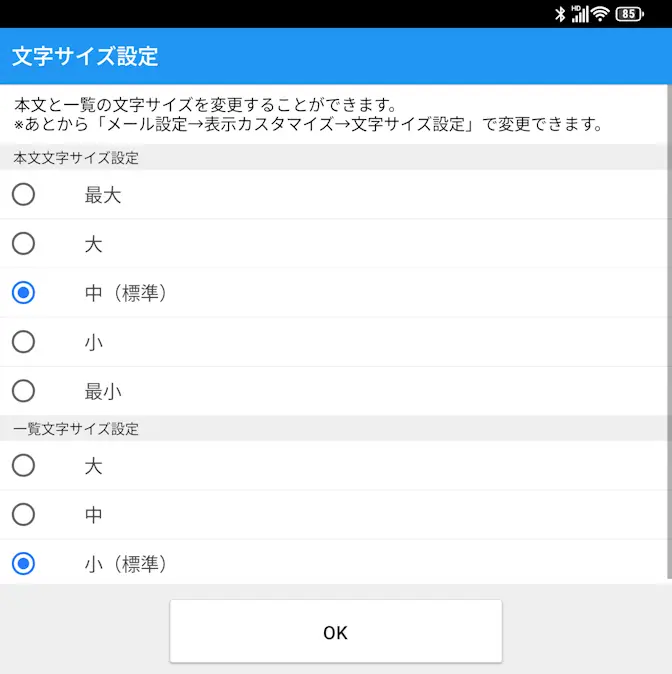The image size is (672, 674).
Task: Select 中（標準）body text size
Action: 23,293
